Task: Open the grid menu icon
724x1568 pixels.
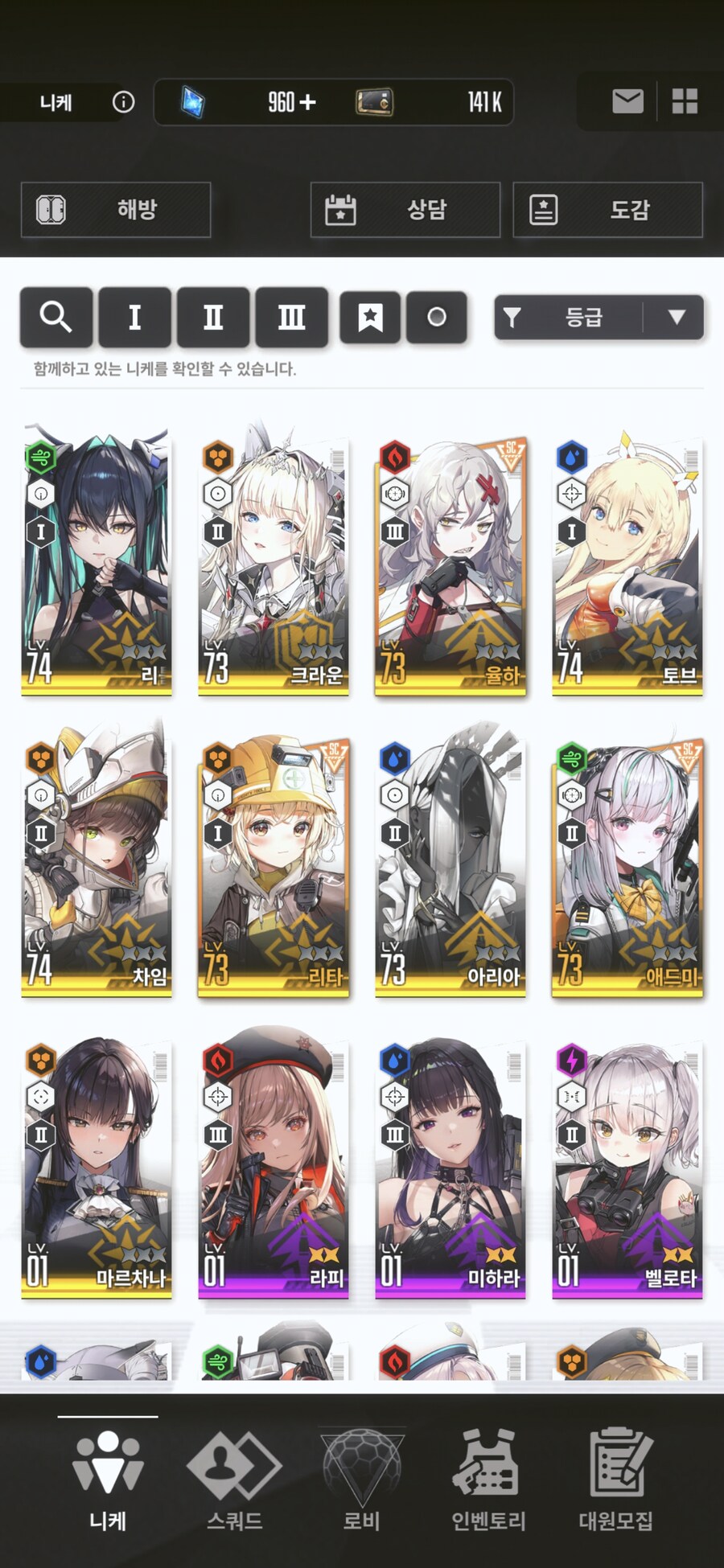Action: (685, 101)
